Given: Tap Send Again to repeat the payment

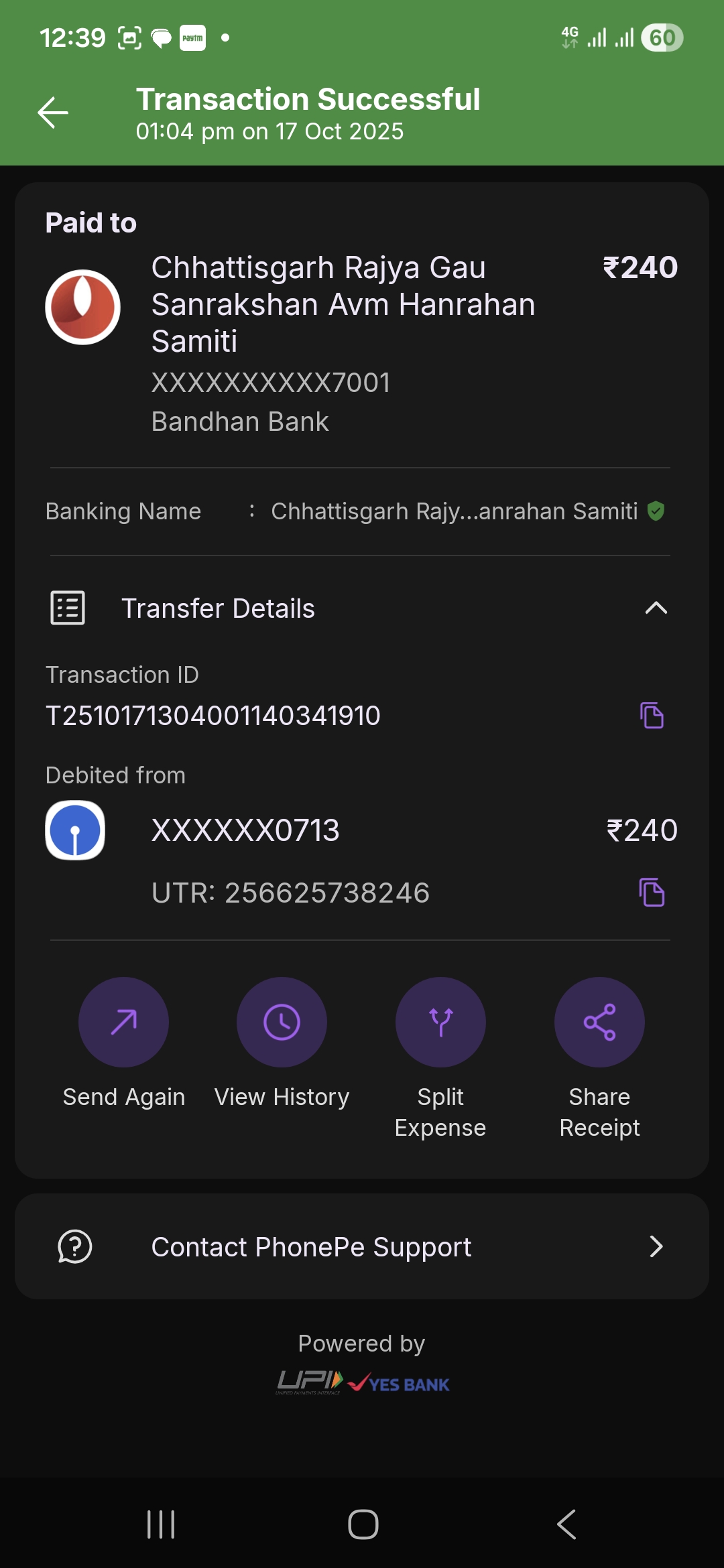Looking at the screenshot, I should click(123, 1023).
